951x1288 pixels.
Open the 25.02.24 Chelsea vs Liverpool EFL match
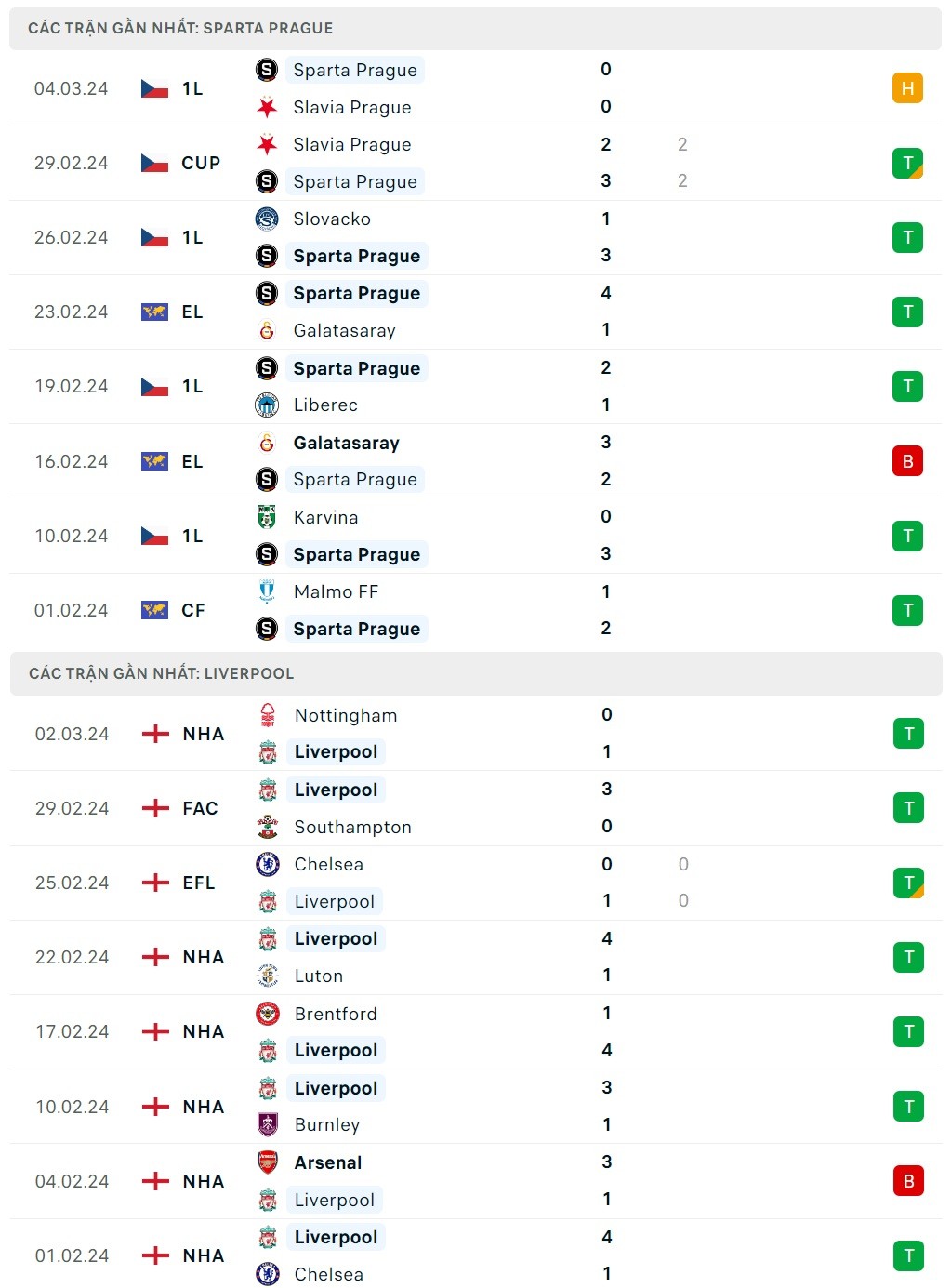(474, 883)
